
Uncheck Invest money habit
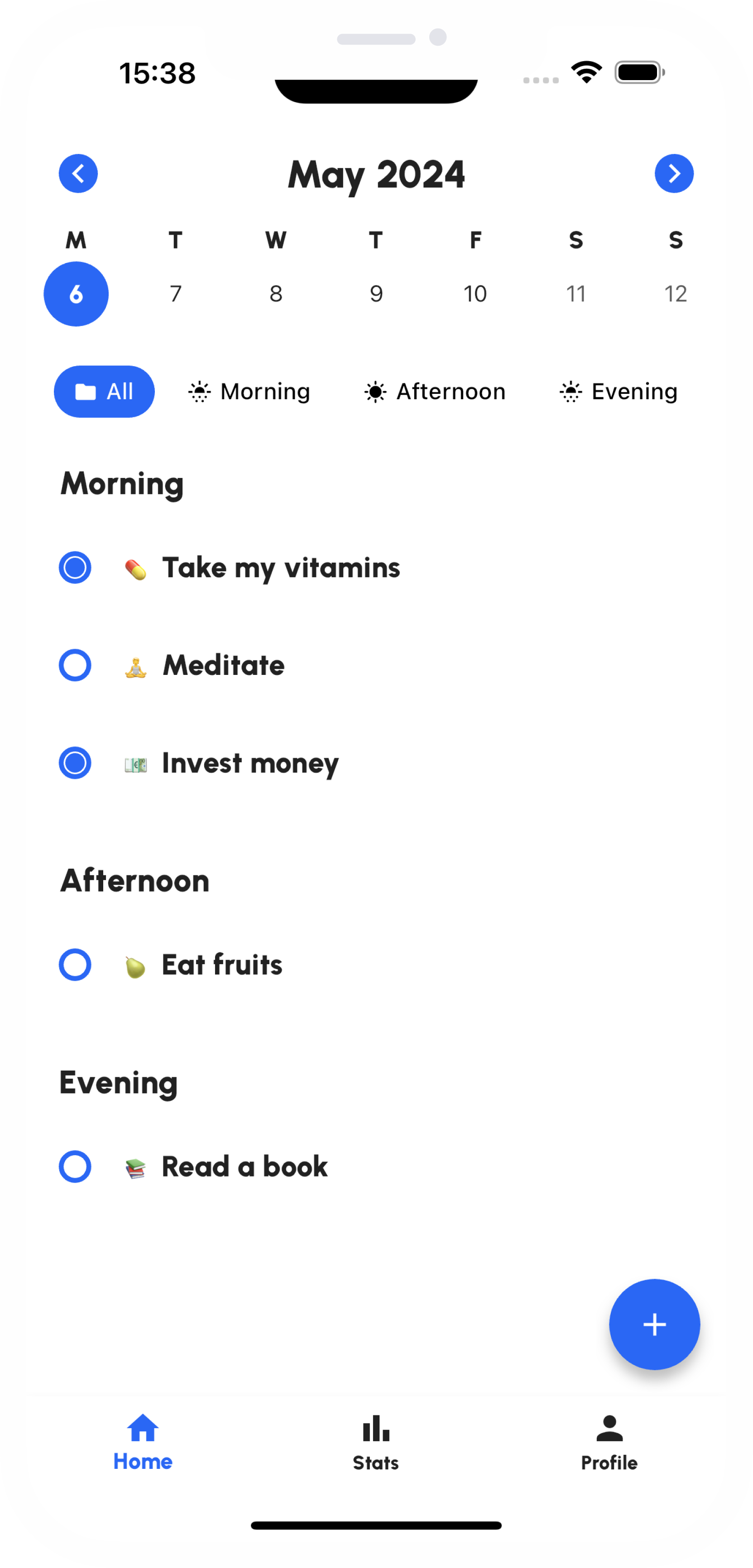75,763
